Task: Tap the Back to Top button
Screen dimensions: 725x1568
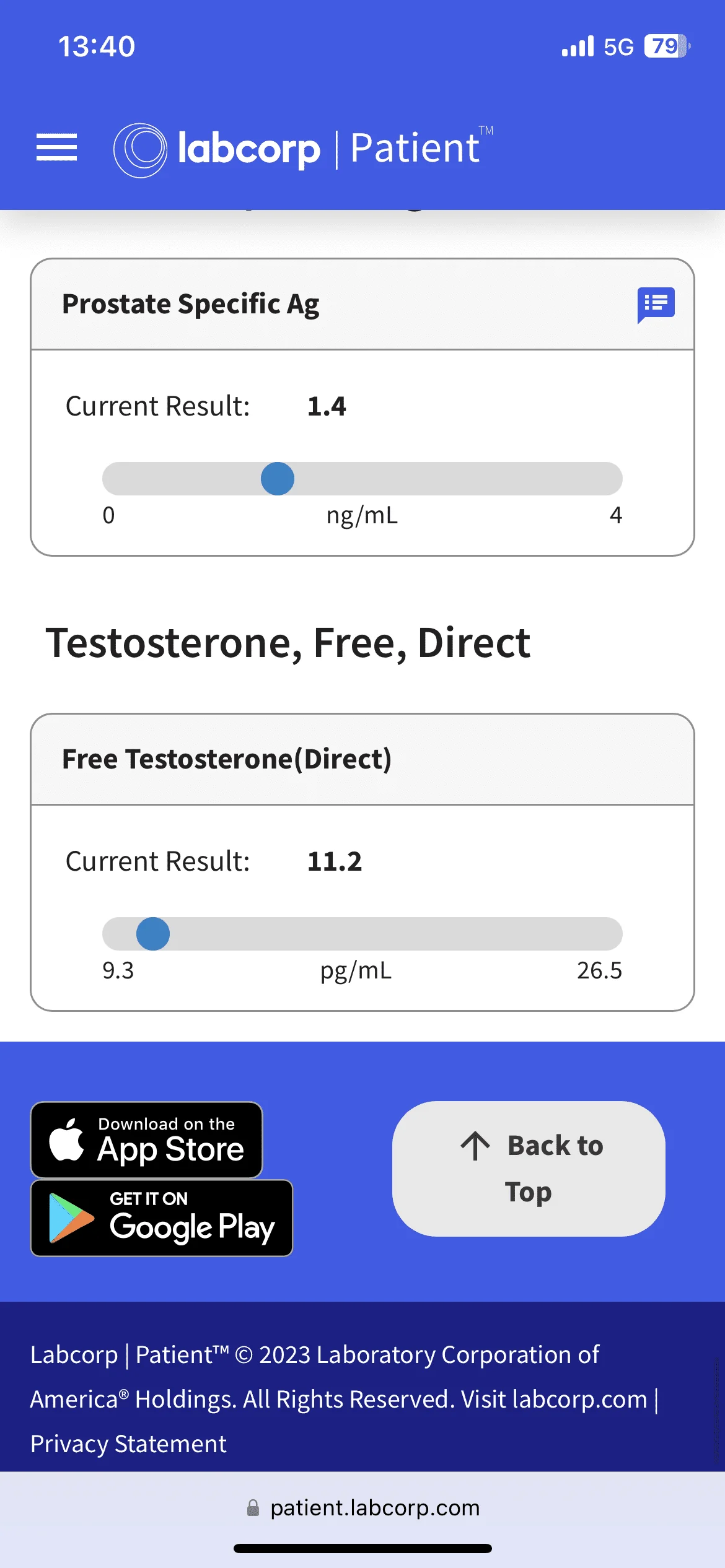Action: point(529,1169)
